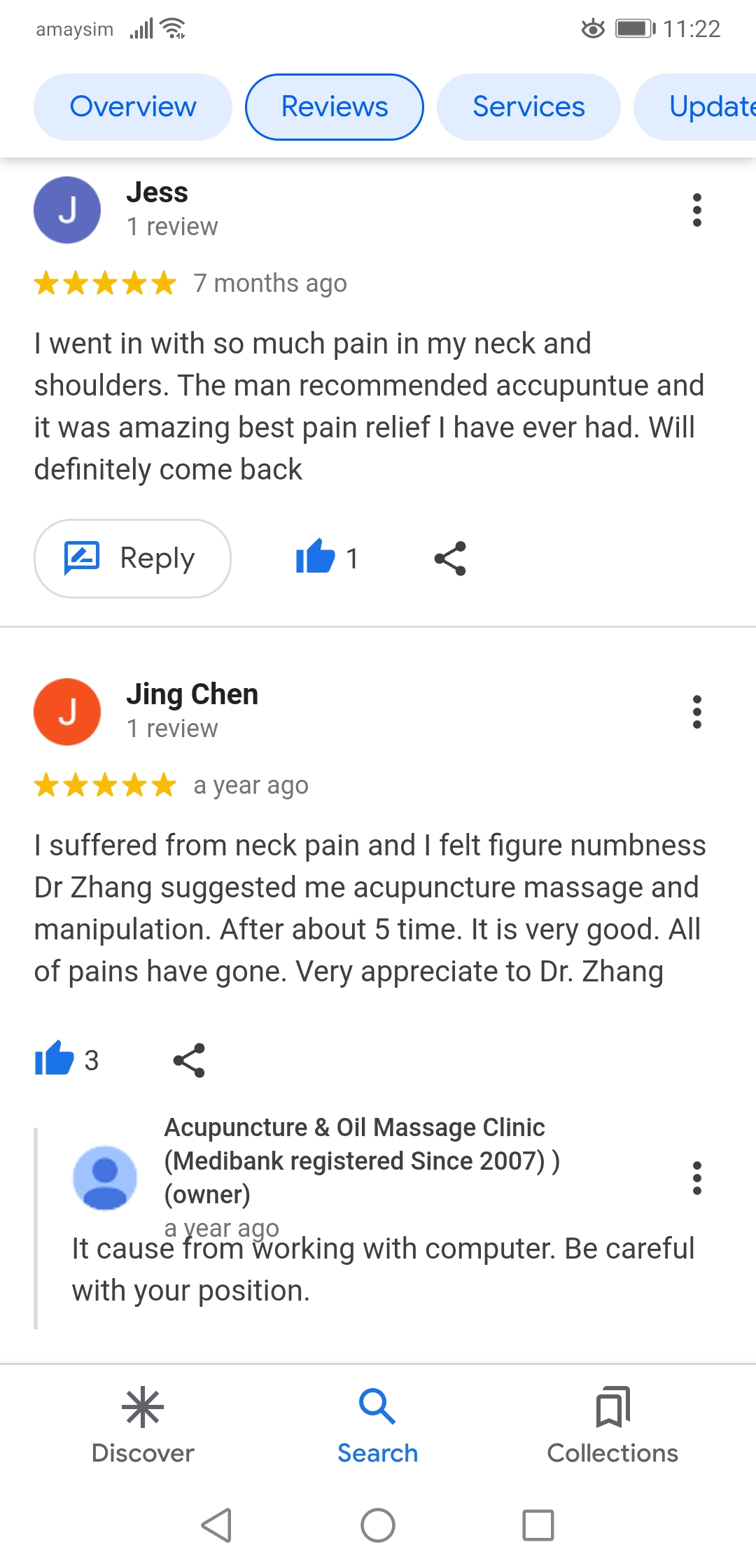Open overflow menu on Jess's review

(696, 210)
